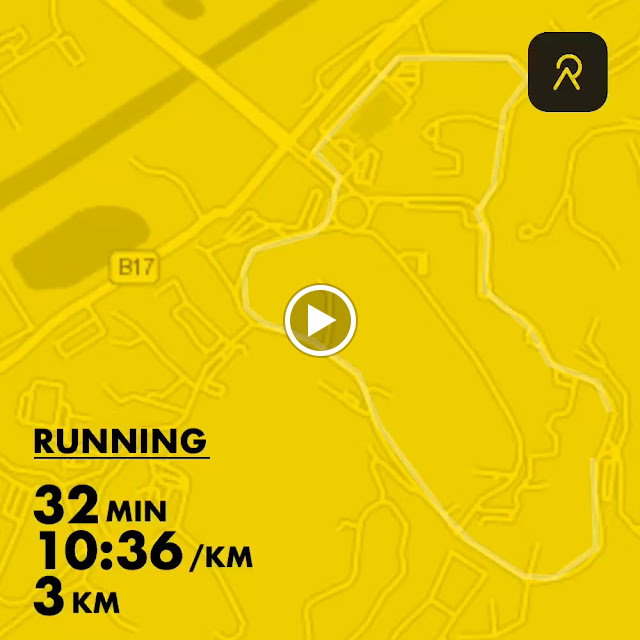Play the running route video
Screen dimensions: 640x640
click(320, 320)
